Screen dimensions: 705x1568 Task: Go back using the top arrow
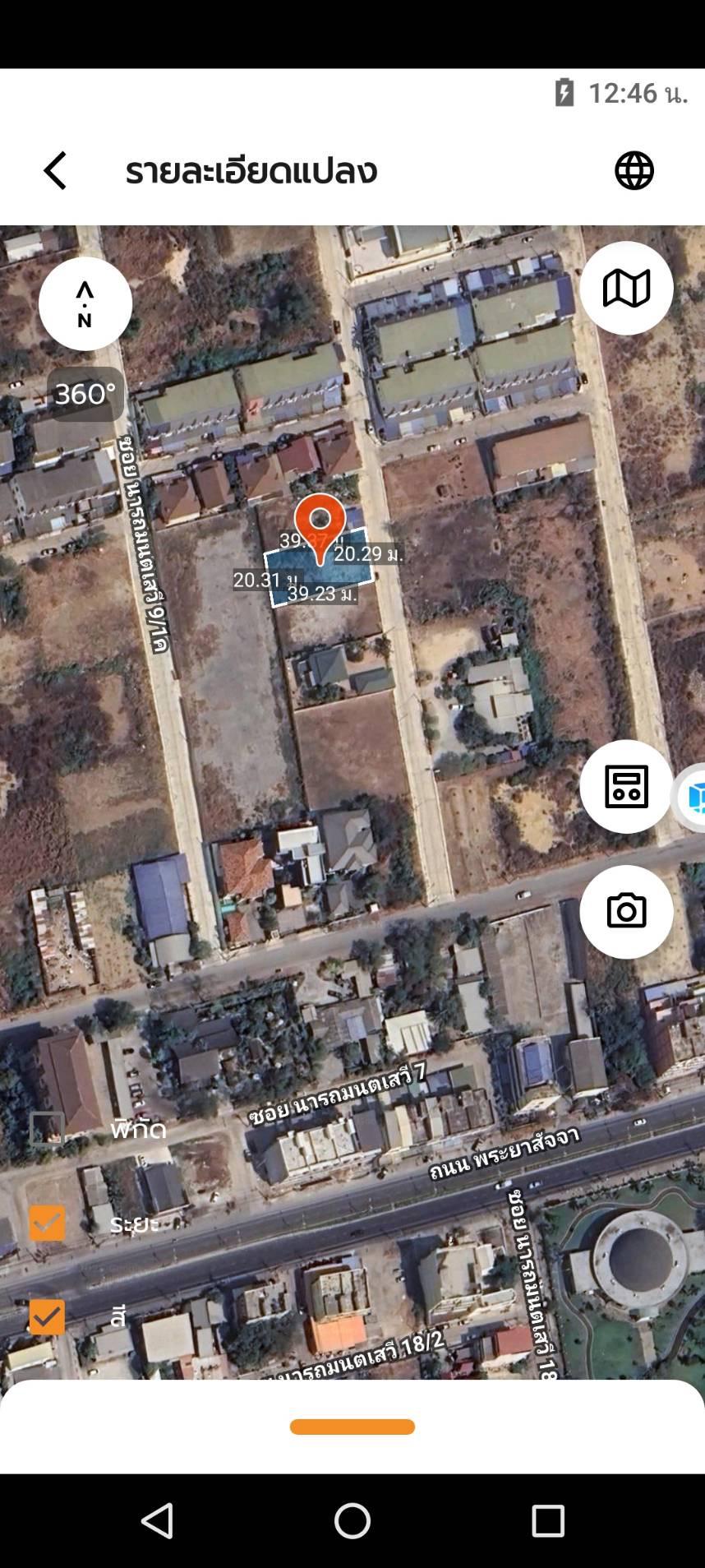tap(55, 170)
